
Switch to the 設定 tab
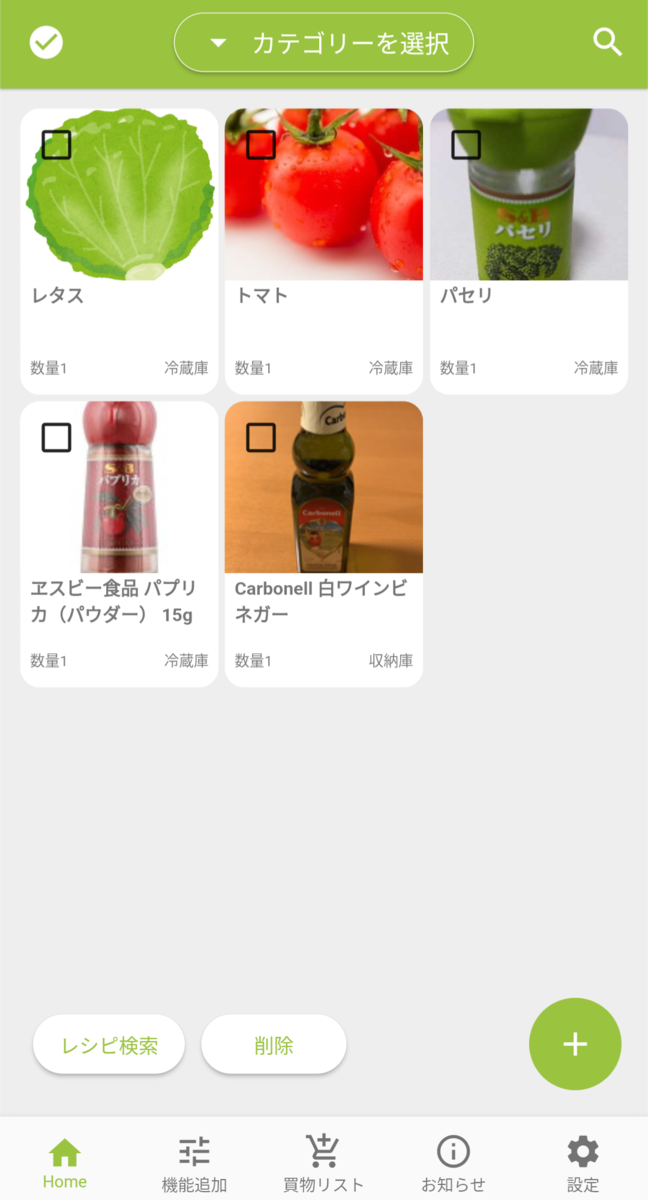coord(583,1164)
